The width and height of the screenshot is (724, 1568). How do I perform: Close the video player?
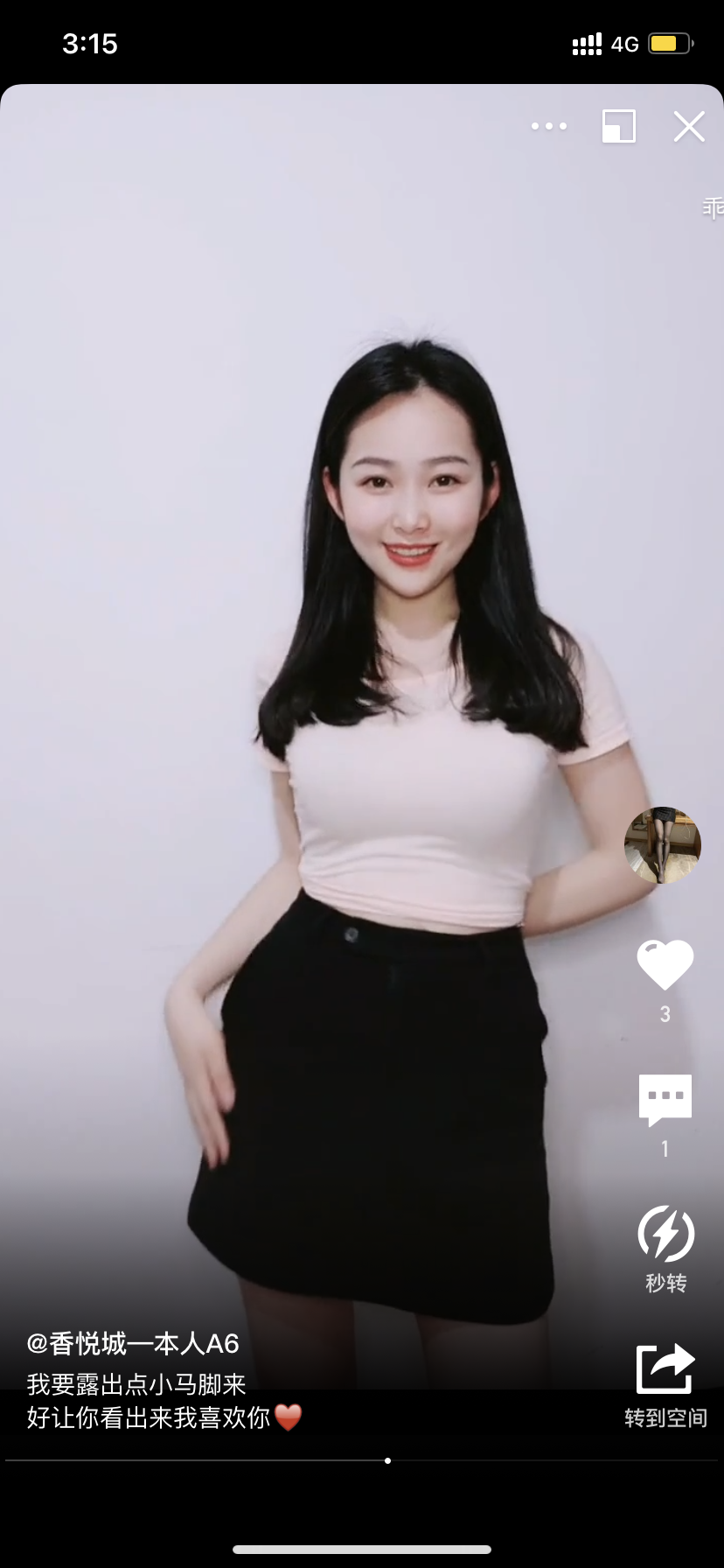pos(689,126)
